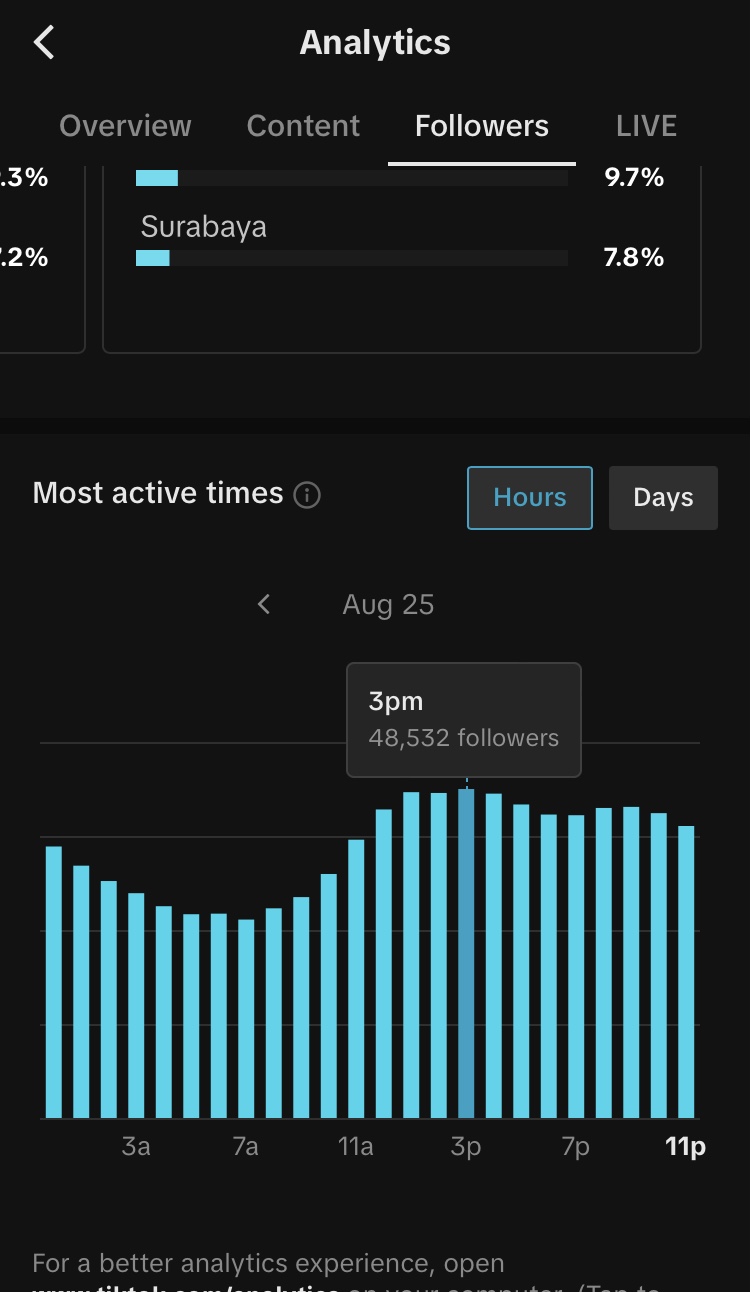The height and width of the screenshot is (1292, 750).
Task: Go back from Analytics
Action: click(x=44, y=43)
